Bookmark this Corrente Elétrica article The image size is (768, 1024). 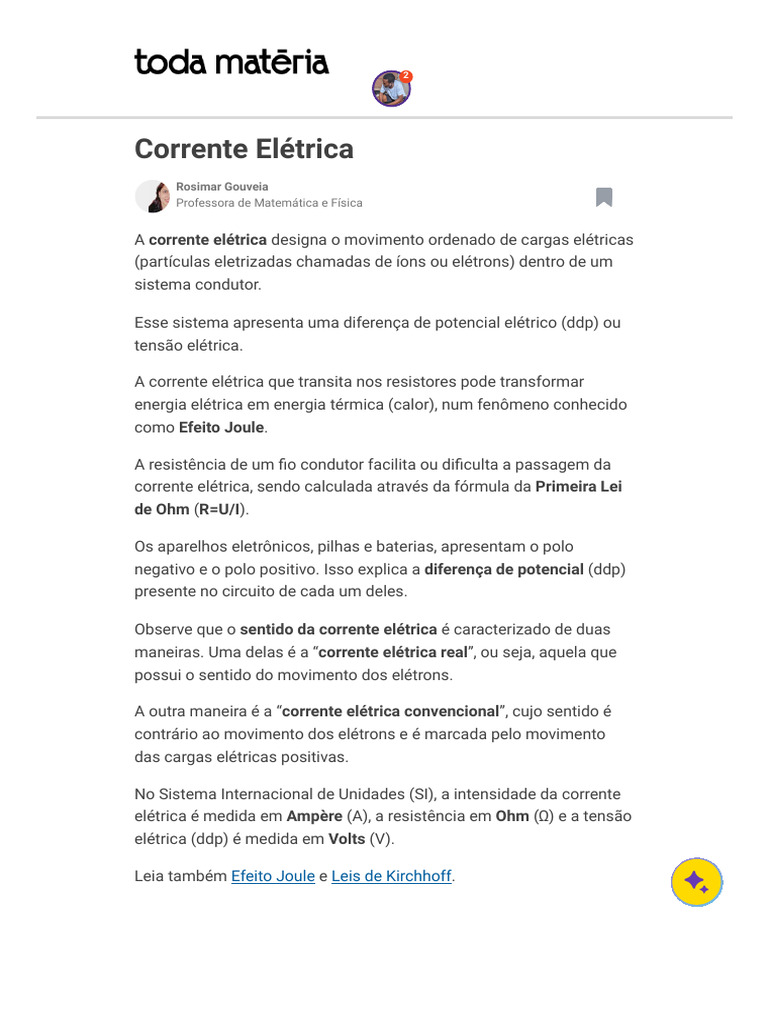click(x=604, y=197)
